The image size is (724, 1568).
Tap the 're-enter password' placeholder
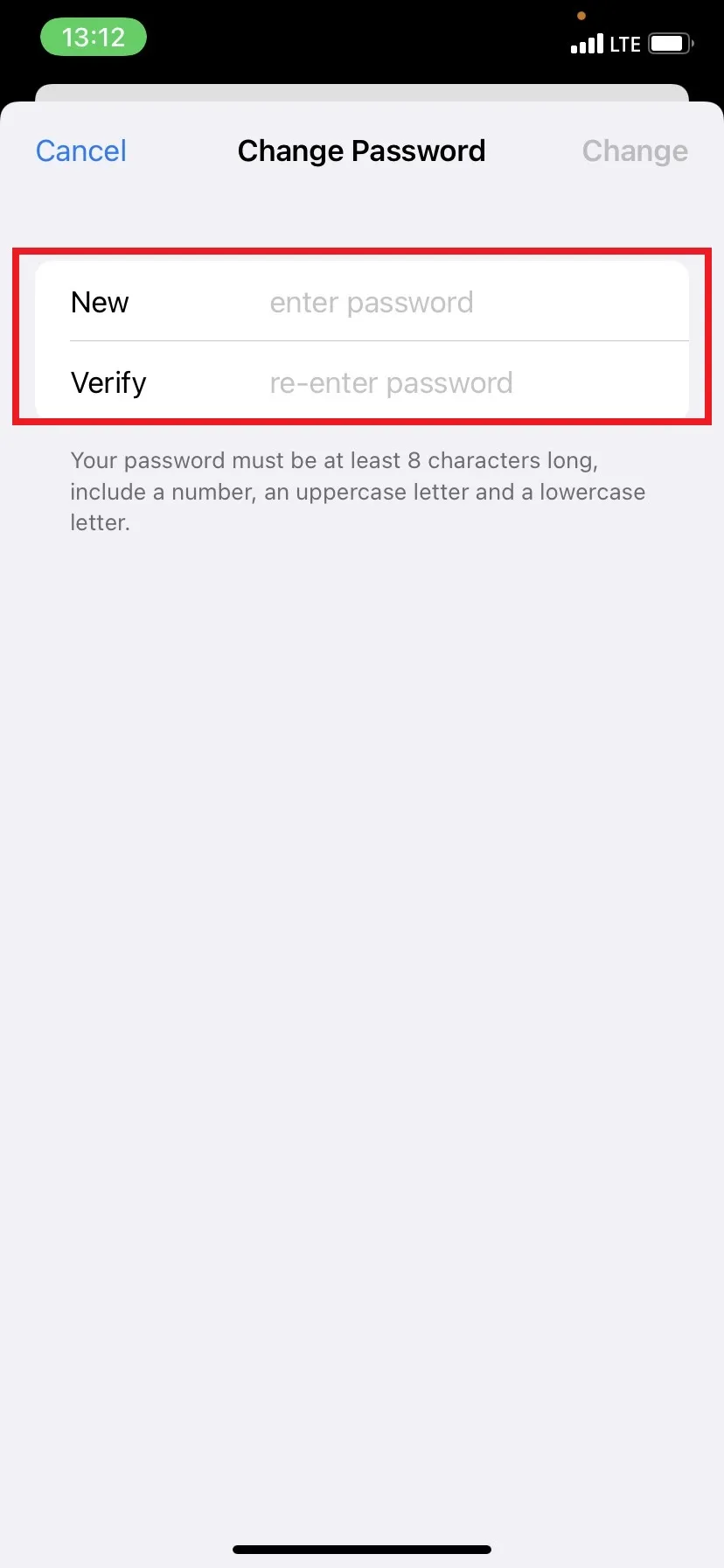click(x=392, y=382)
